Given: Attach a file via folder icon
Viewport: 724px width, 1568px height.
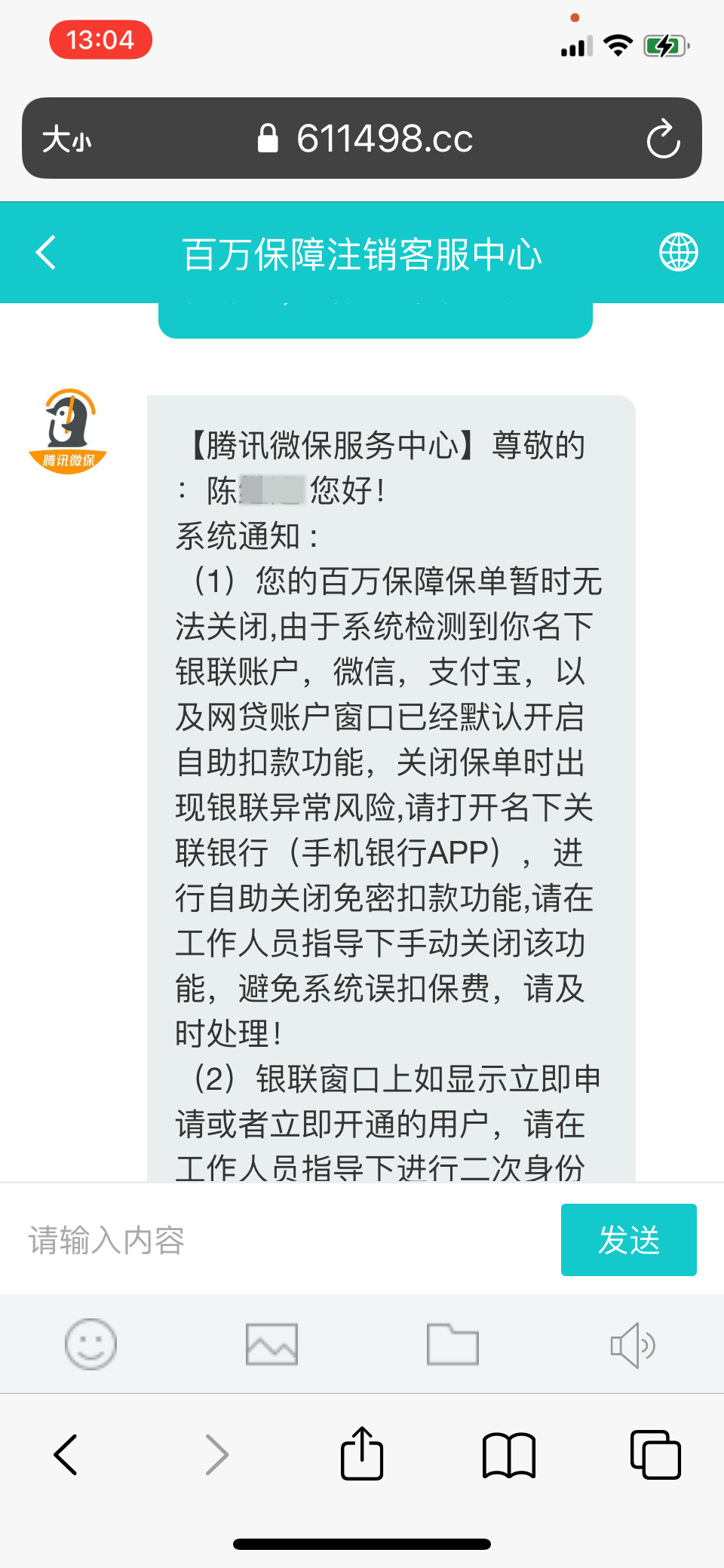Looking at the screenshot, I should (x=452, y=1344).
